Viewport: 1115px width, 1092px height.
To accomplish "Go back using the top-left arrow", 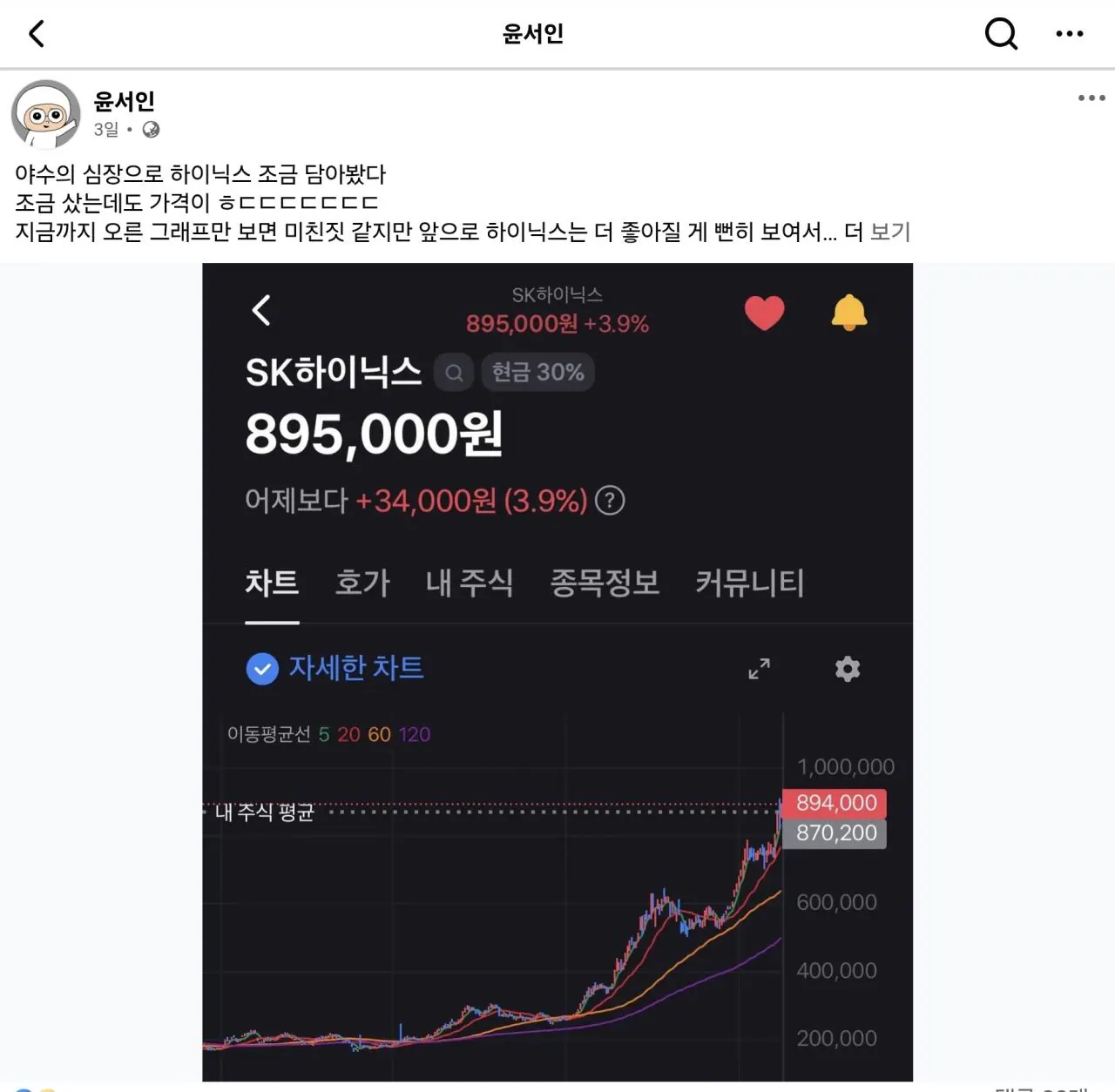I will (37, 34).
